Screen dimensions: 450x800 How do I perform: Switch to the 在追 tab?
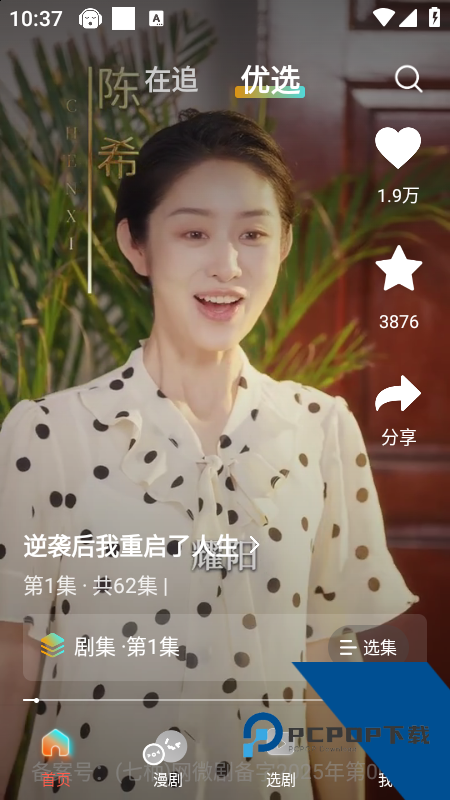click(x=170, y=80)
